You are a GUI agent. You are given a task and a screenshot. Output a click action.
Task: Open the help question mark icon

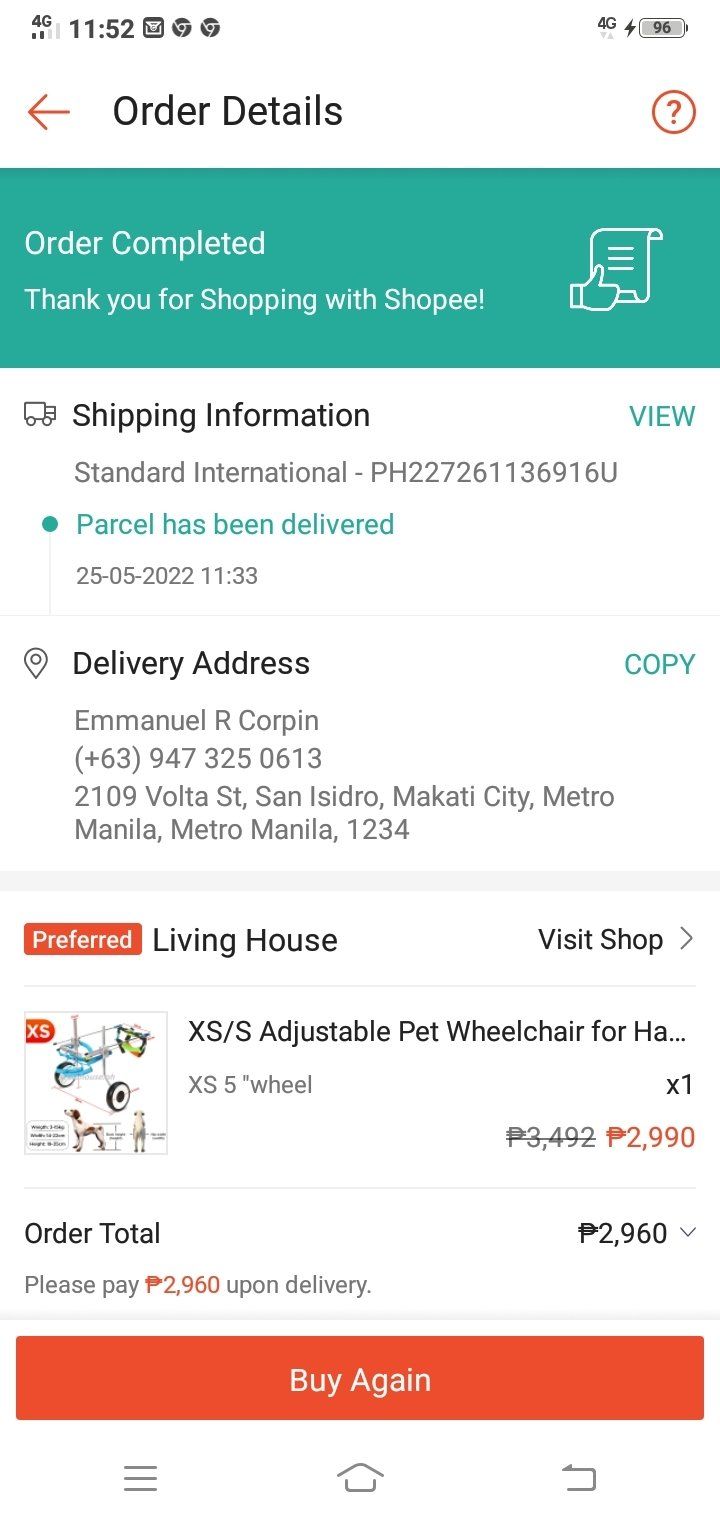pos(673,112)
